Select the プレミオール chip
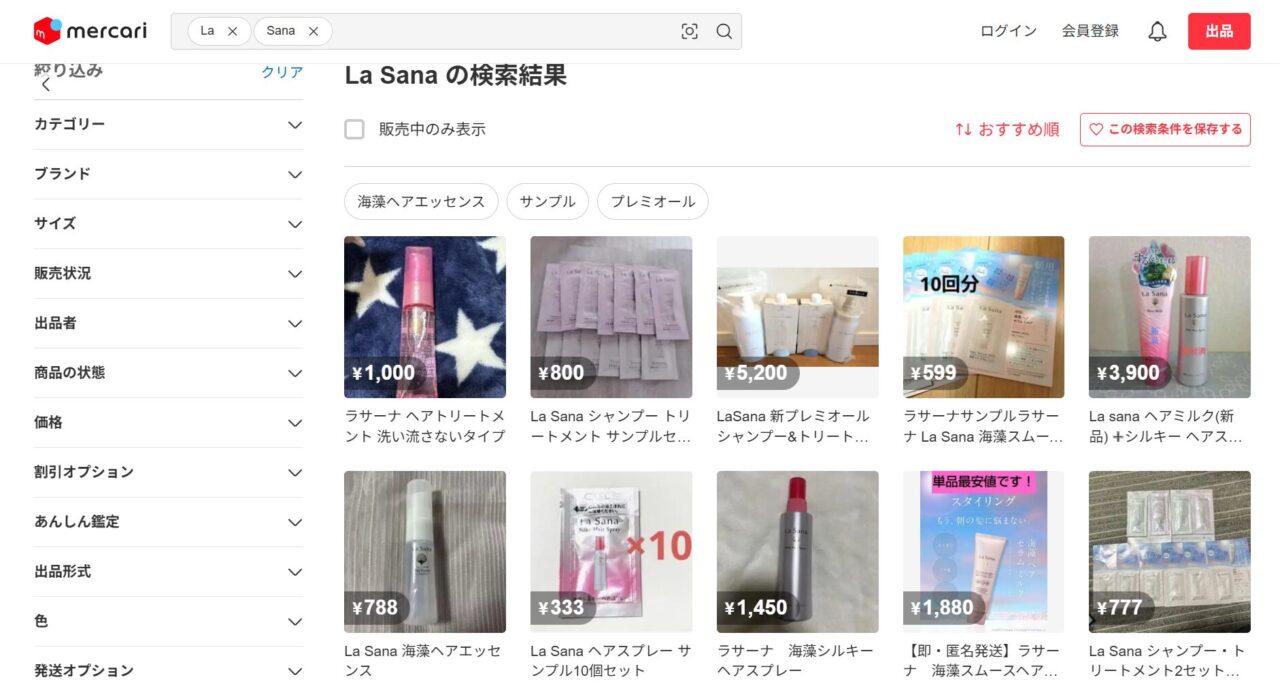Screen dimensions: 1280x686 (652, 201)
